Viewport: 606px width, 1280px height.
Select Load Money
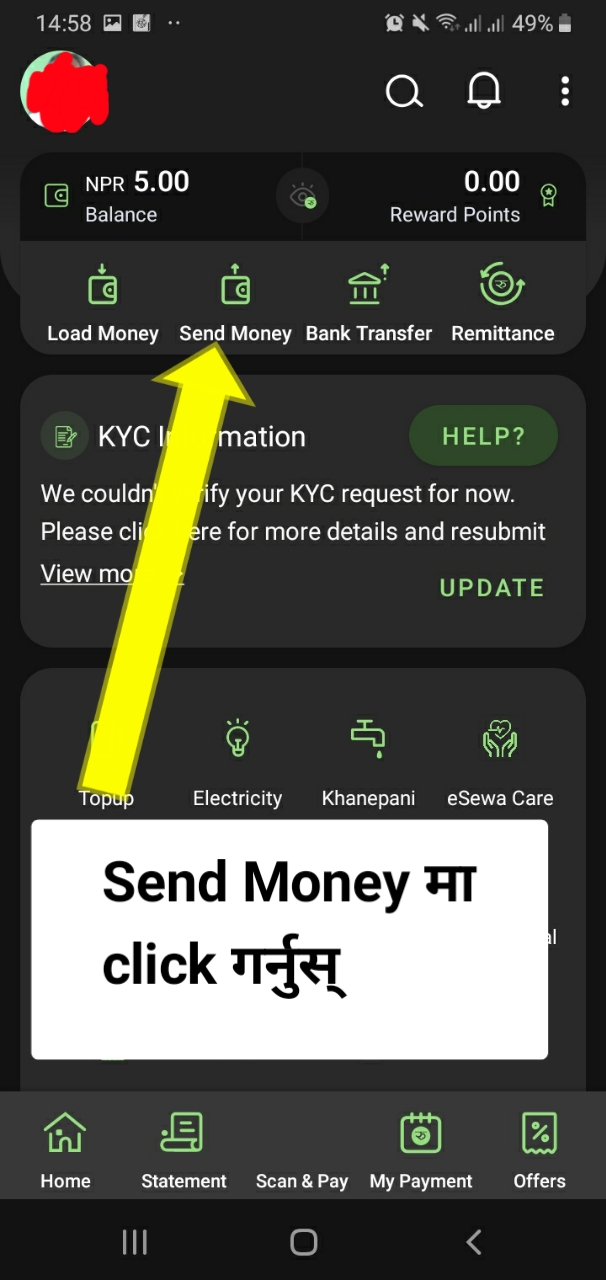tap(103, 304)
